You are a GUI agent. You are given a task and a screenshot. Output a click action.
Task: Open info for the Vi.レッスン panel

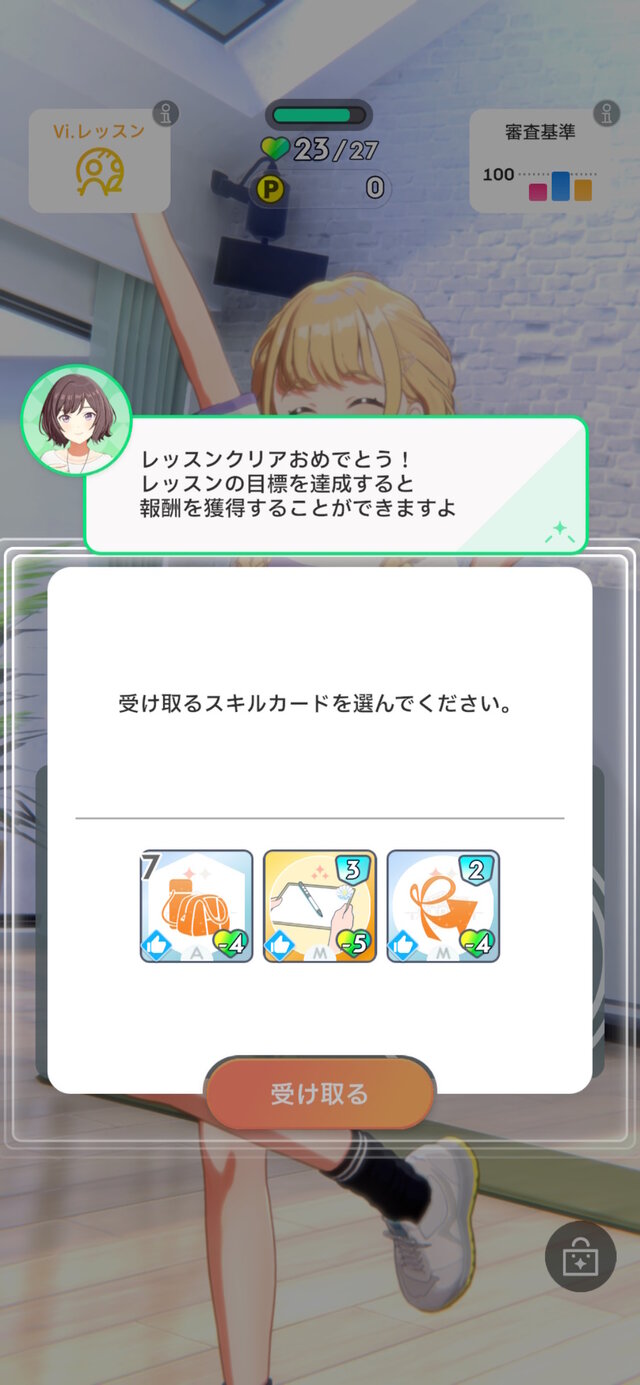tap(166, 114)
